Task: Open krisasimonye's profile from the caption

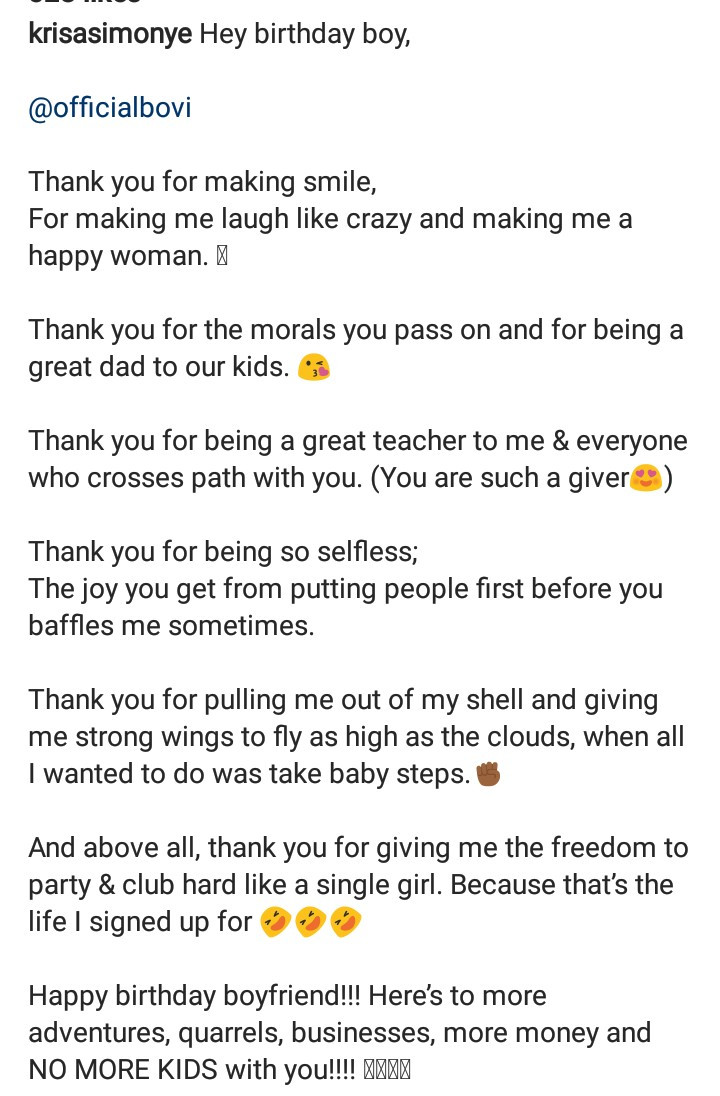Action: [110, 35]
